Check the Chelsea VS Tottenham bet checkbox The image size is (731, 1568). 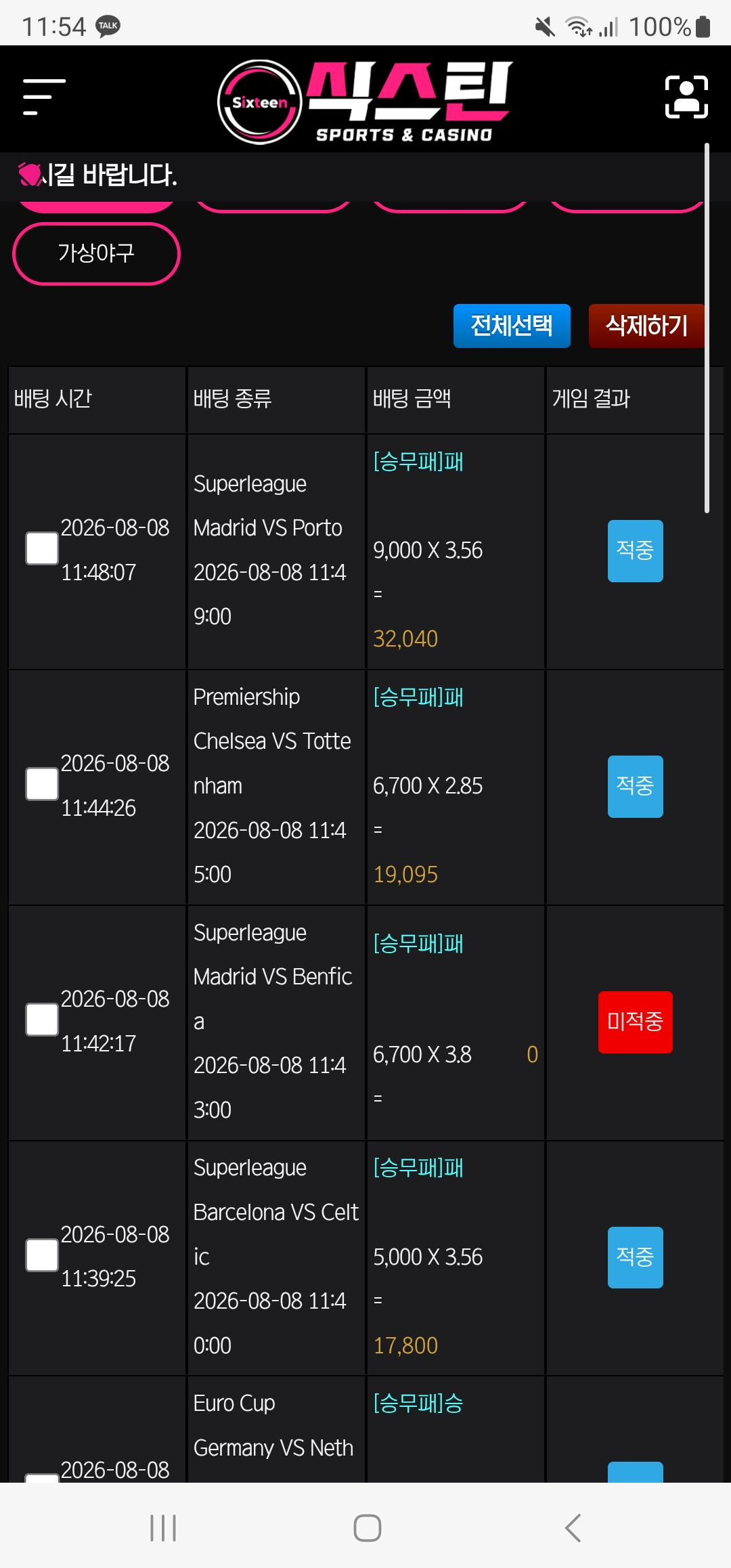(42, 784)
